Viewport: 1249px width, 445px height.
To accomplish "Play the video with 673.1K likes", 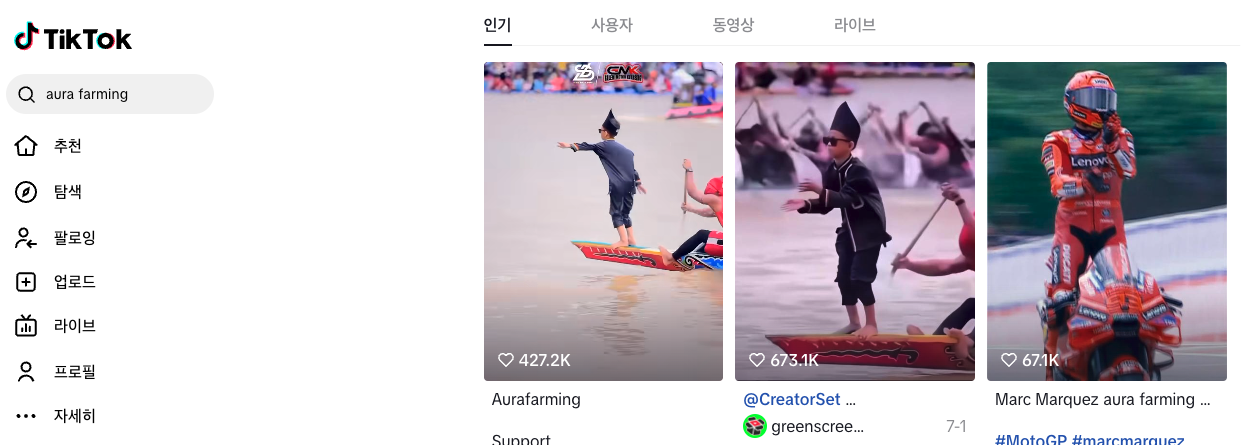I will point(854,221).
